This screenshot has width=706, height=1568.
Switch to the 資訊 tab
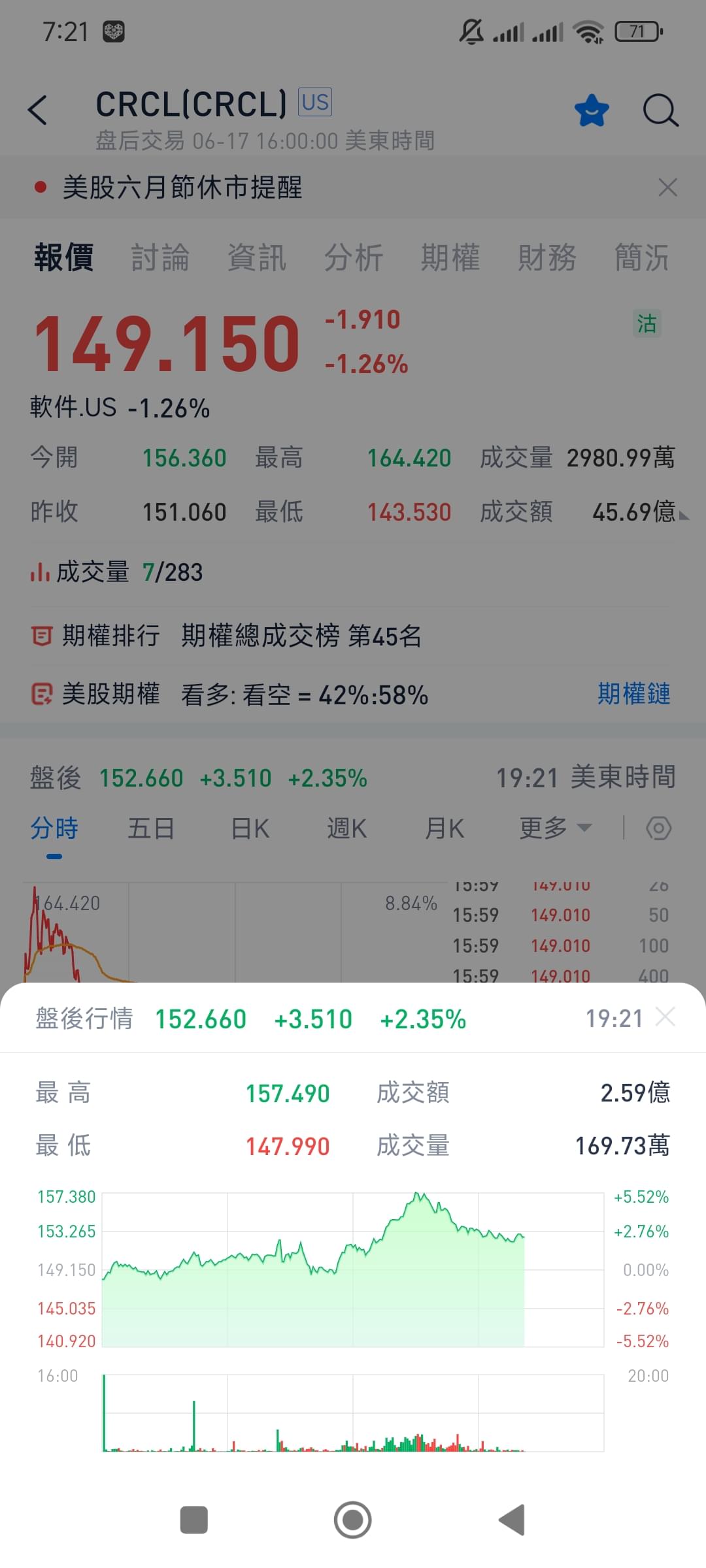click(x=257, y=257)
